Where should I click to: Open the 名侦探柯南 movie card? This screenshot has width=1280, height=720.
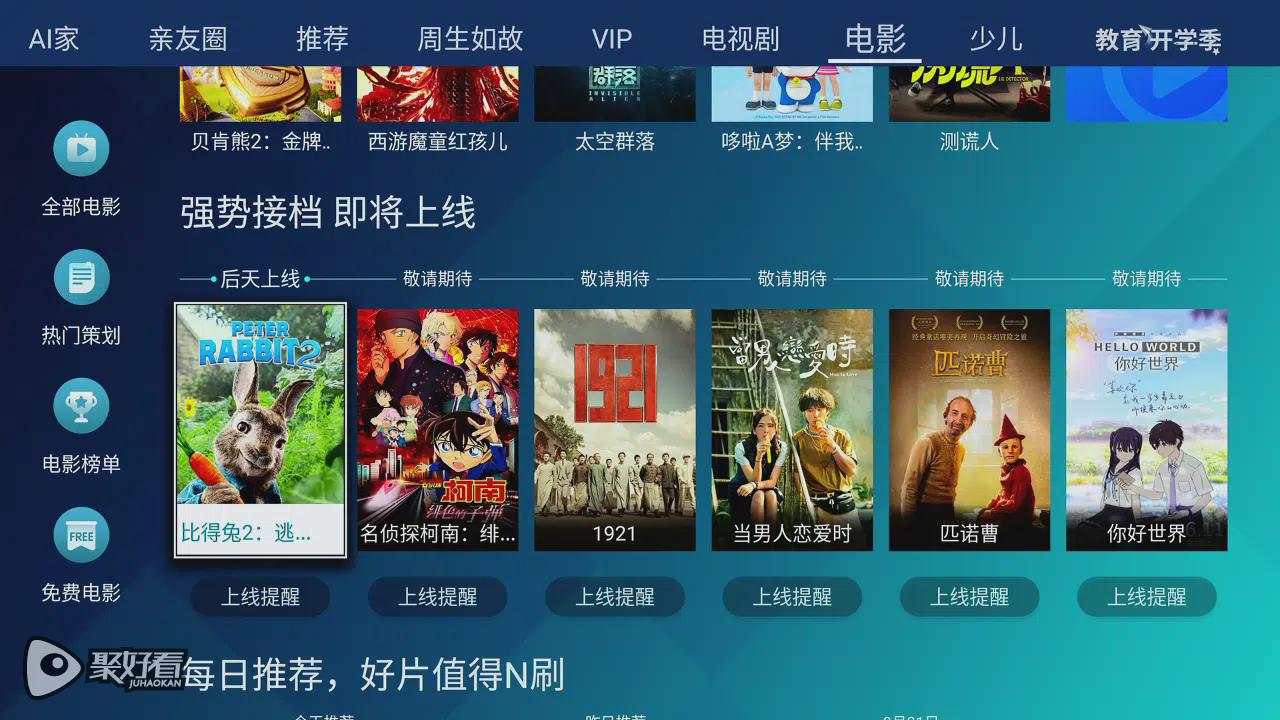click(438, 430)
